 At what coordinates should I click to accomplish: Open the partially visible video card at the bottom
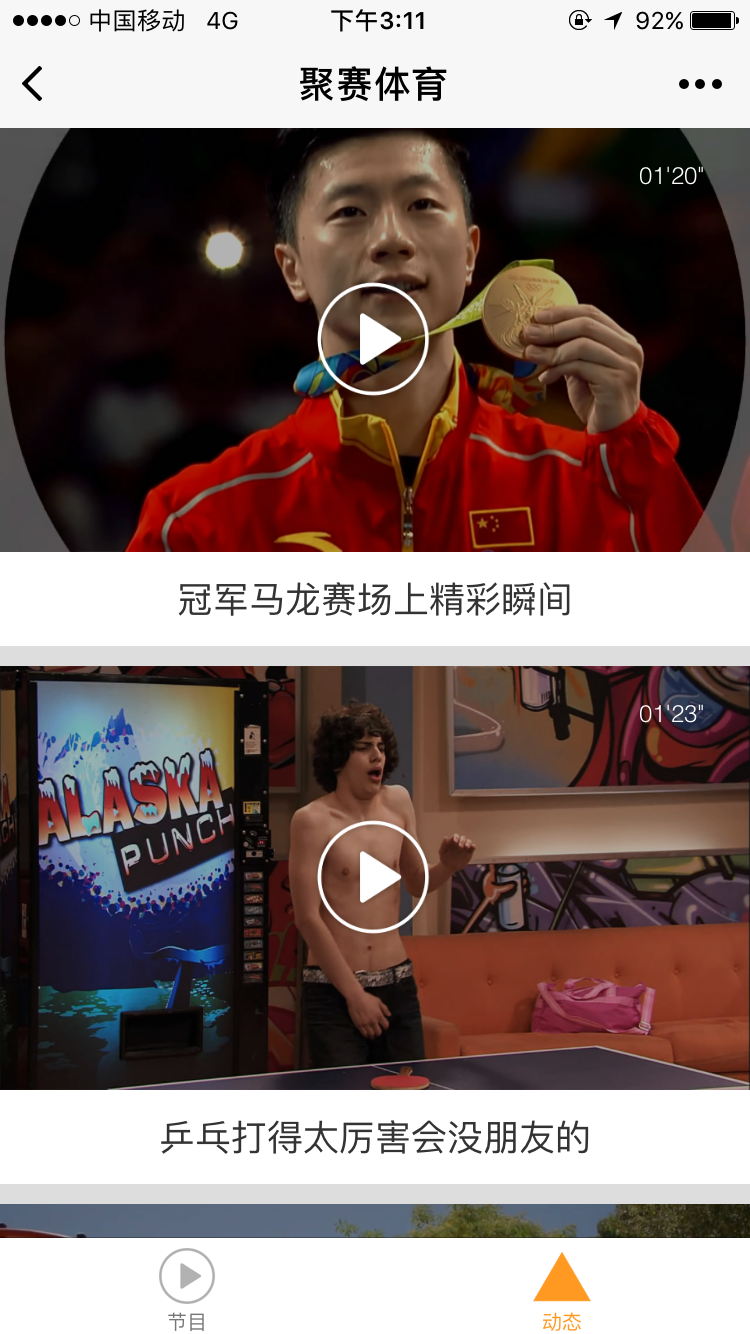pos(375,1221)
